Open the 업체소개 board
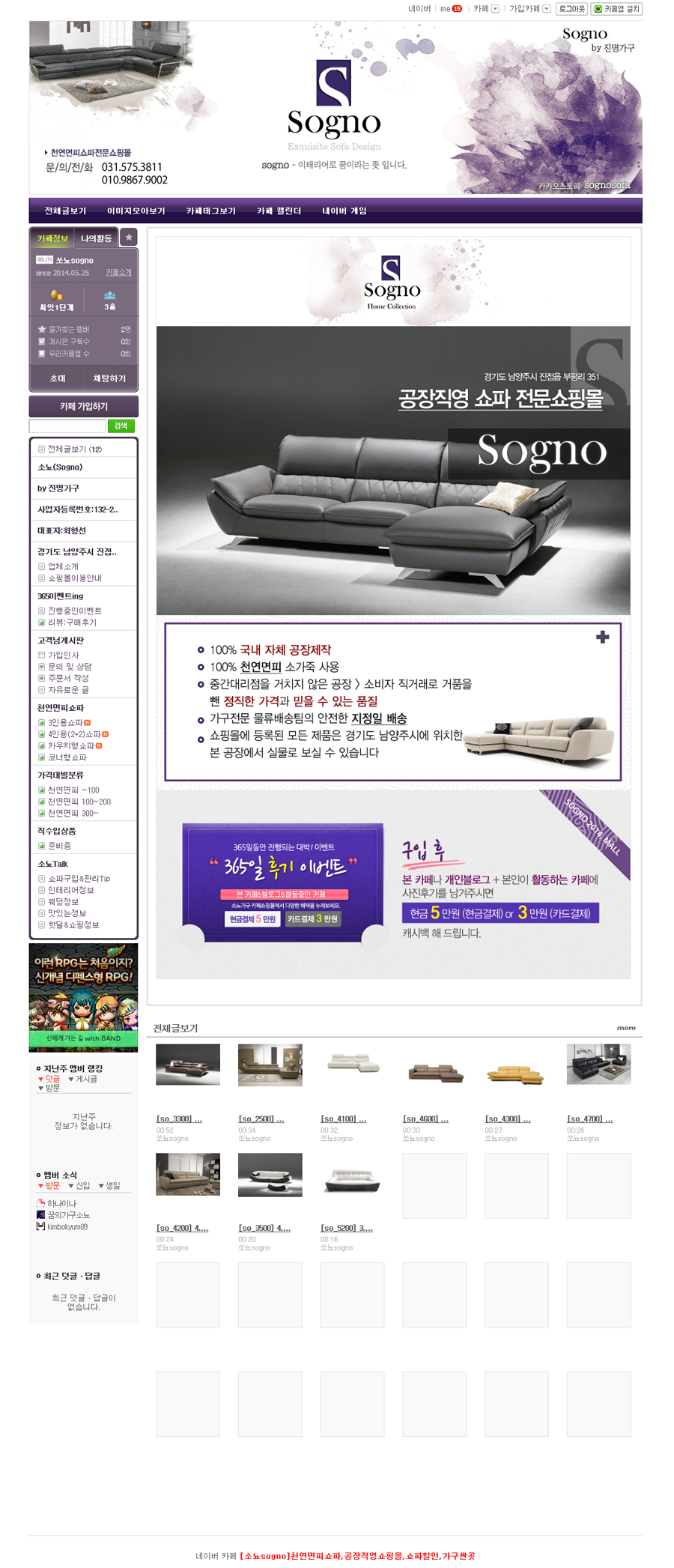 point(63,566)
